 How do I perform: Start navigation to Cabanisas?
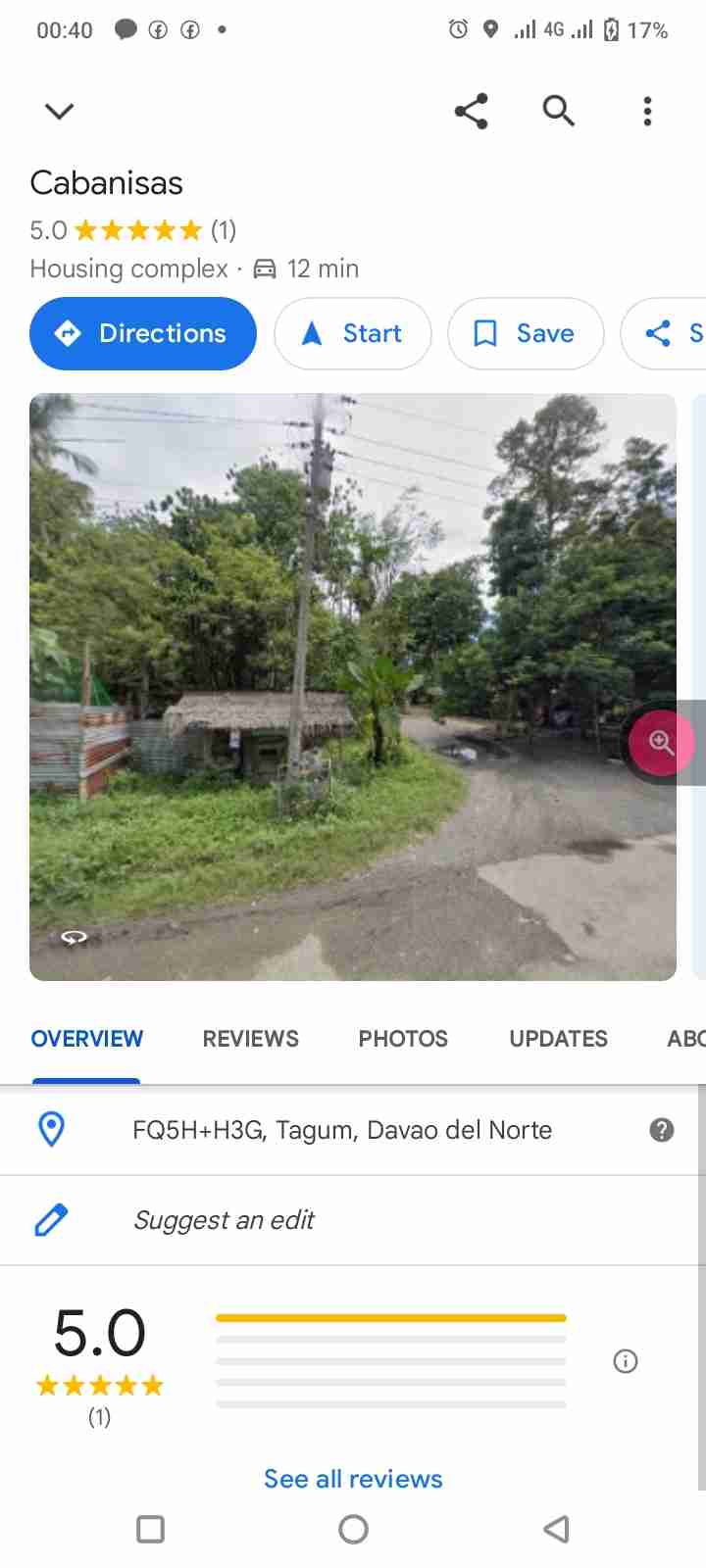click(x=353, y=333)
